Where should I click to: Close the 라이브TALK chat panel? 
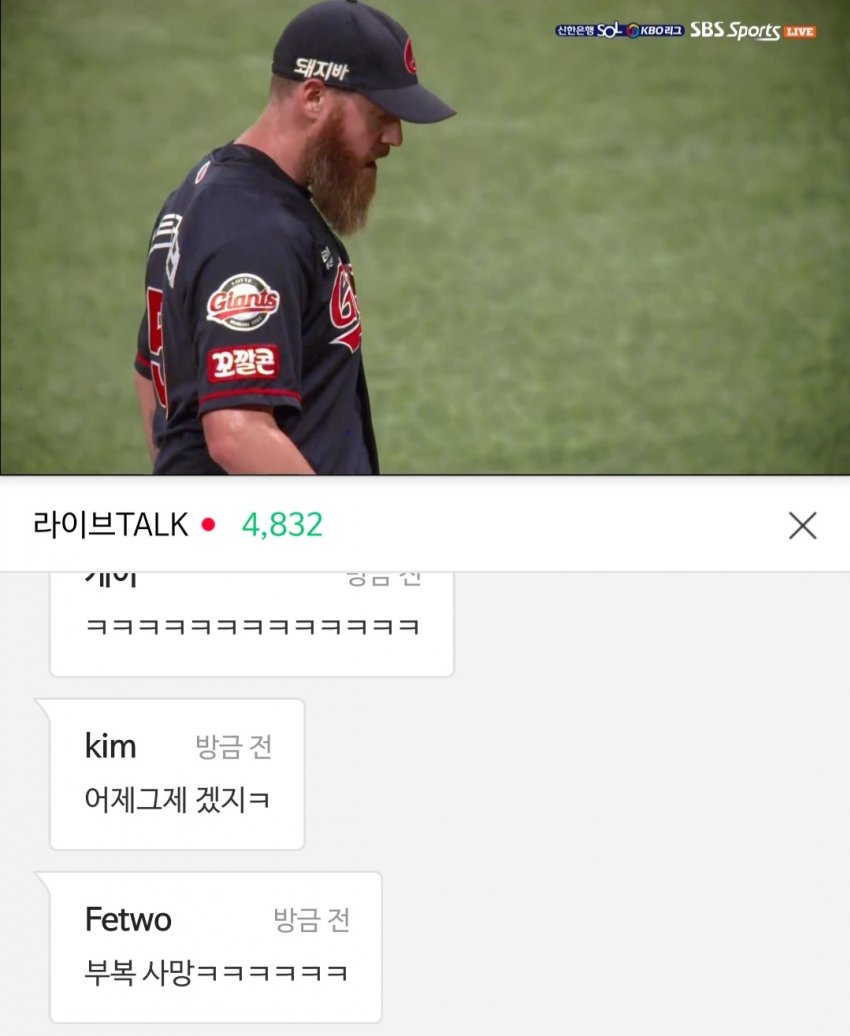click(x=802, y=525)
